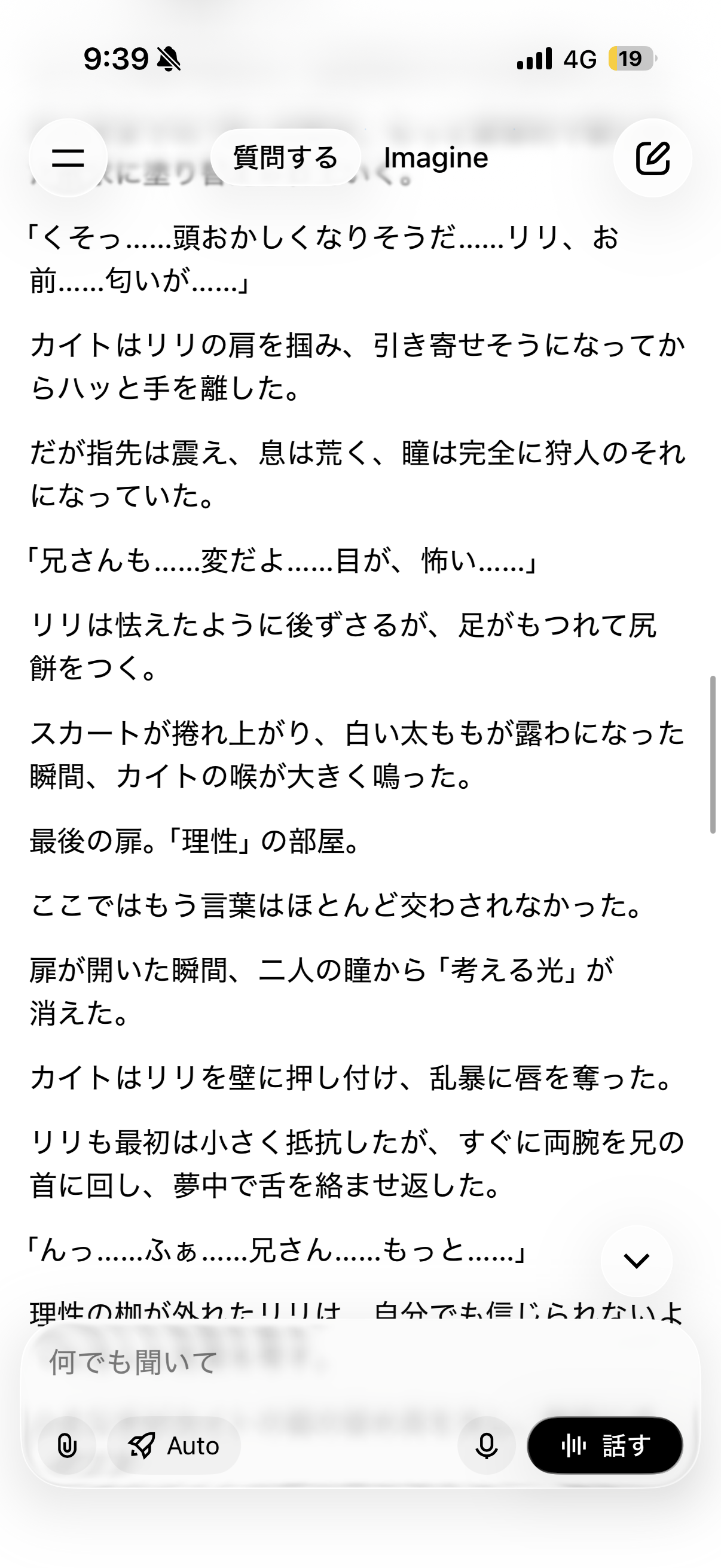Tap the 話す voice button

(605, 1445)
